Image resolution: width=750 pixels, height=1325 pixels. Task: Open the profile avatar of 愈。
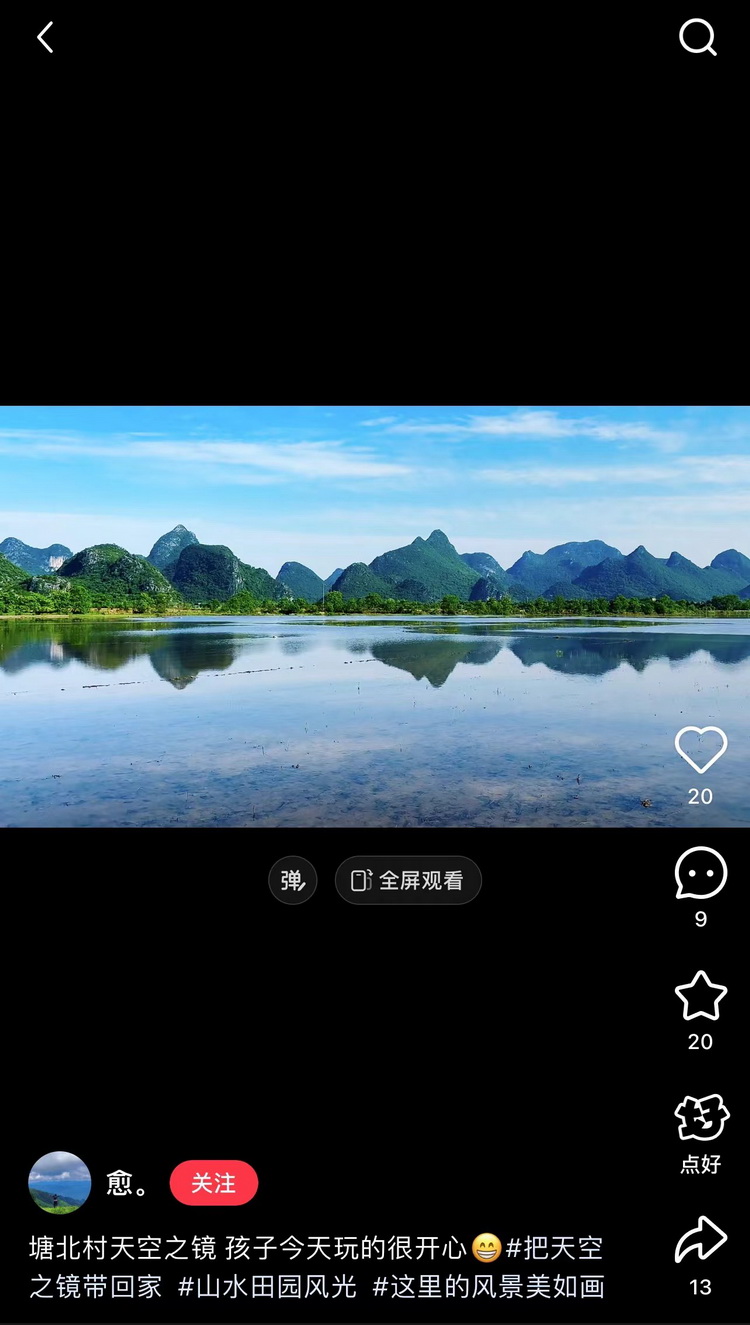(x=60, y=1183)
